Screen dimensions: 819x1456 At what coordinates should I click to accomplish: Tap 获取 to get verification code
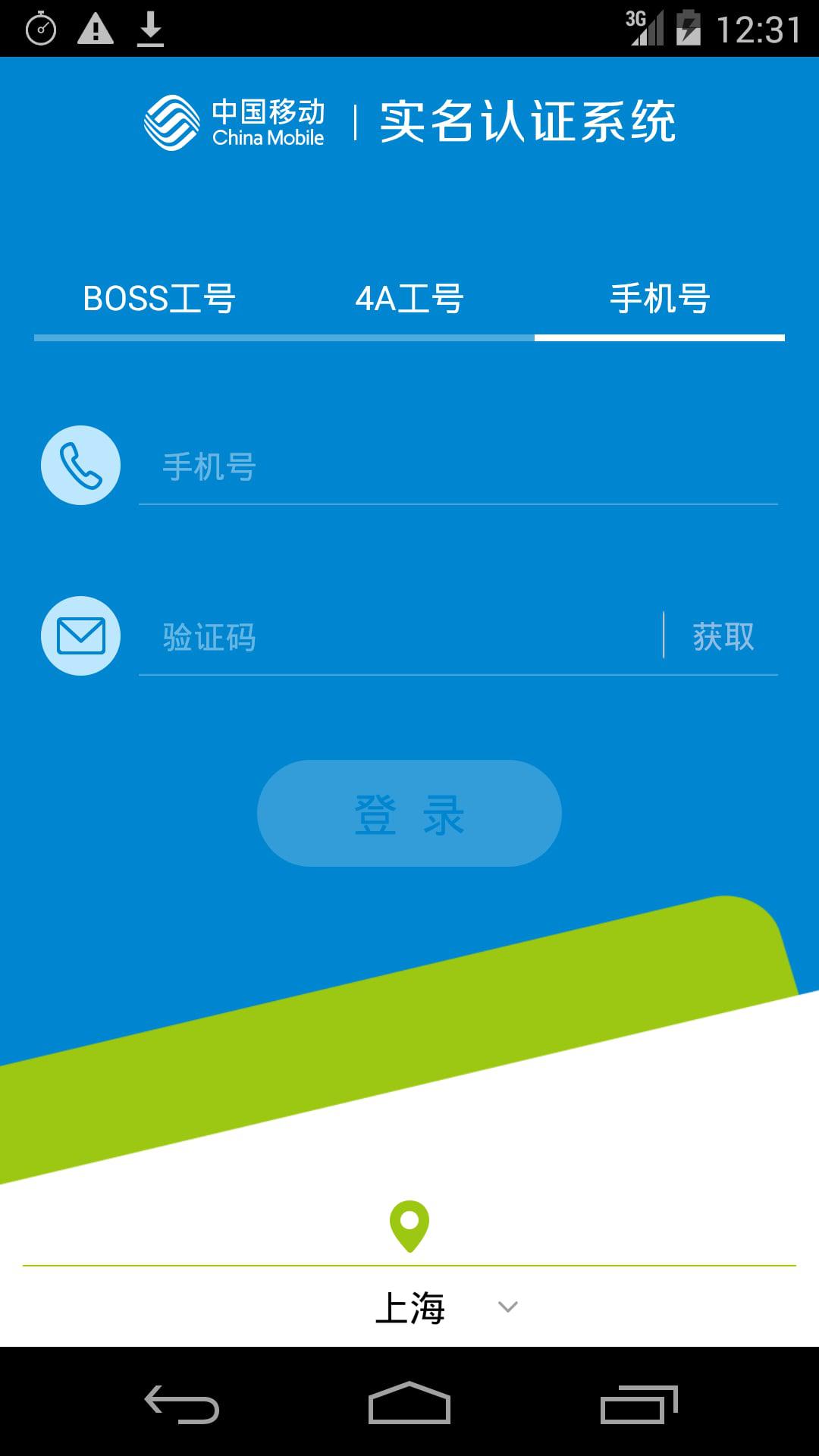tap(723, 637)
